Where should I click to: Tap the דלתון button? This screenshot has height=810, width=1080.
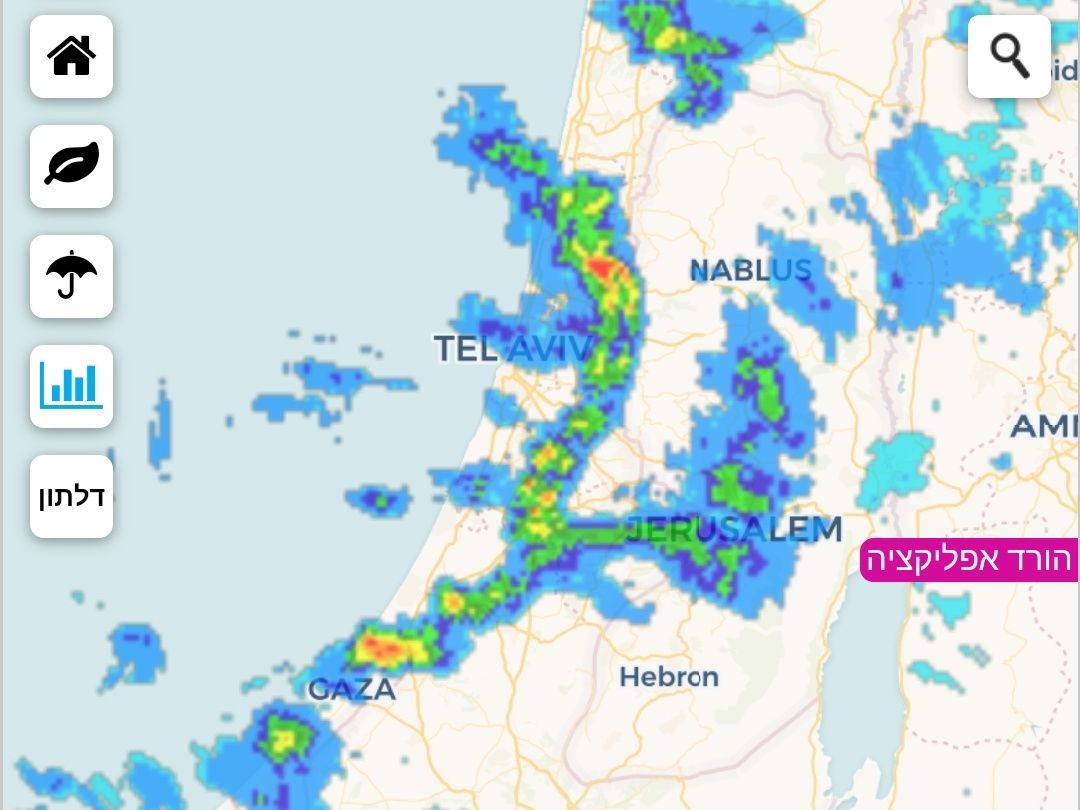click(x=71, y=496)
